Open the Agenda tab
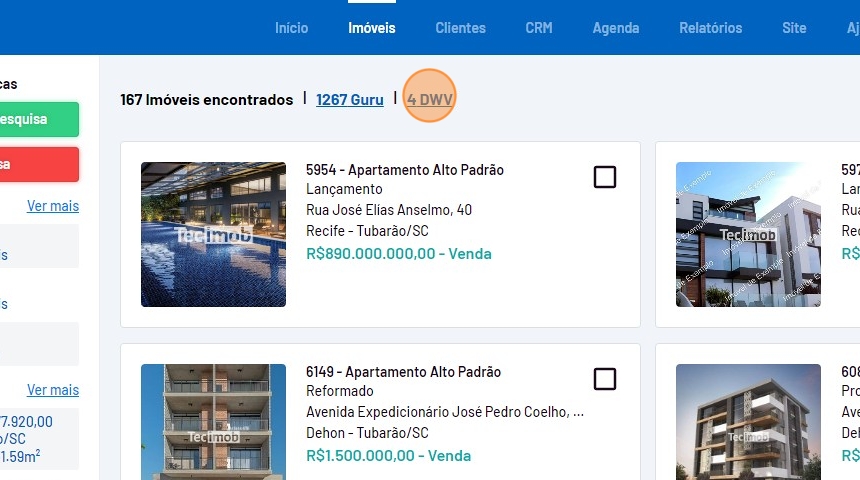860x480 pixels. coord(615,28)
